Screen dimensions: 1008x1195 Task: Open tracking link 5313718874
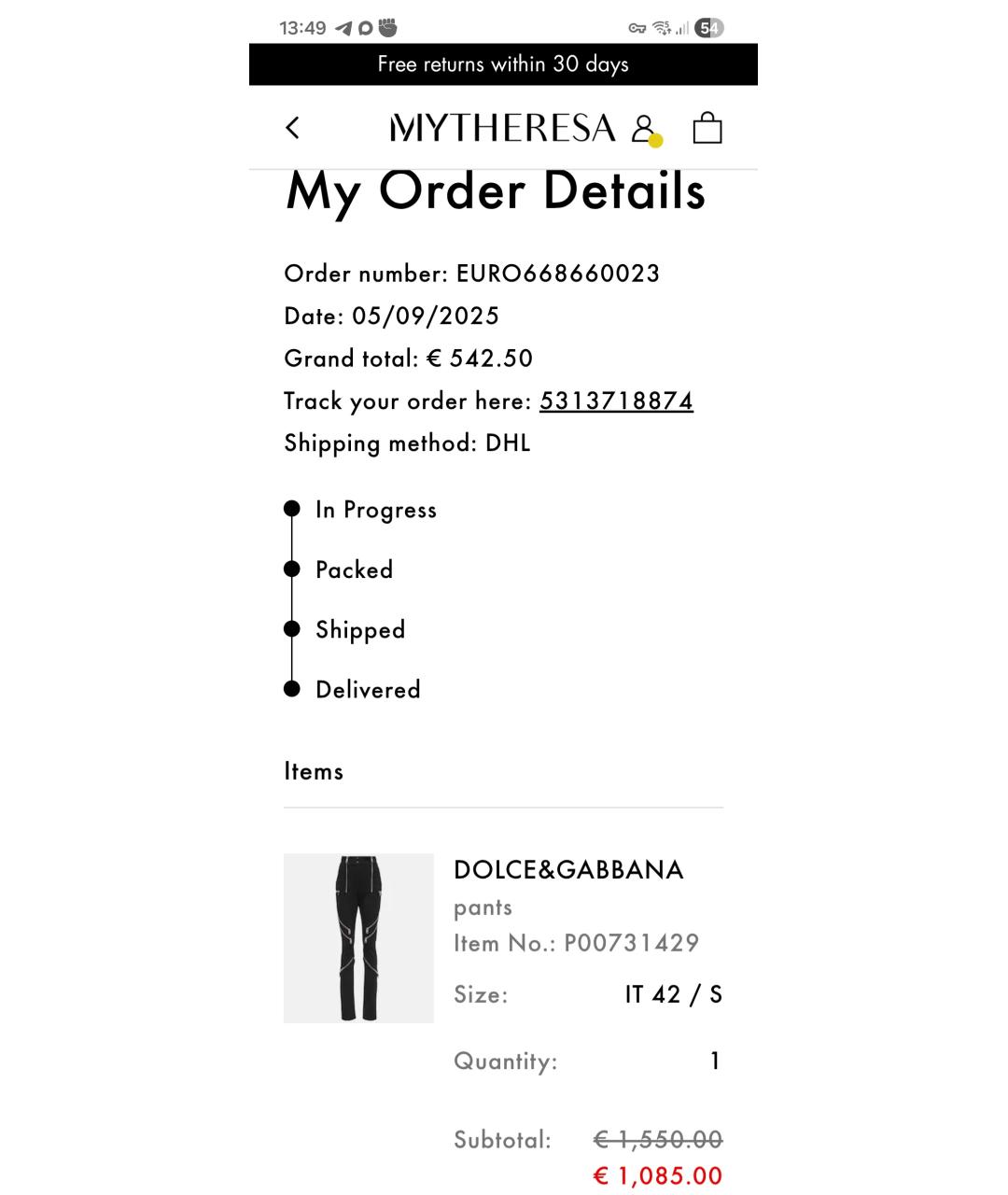click(x=616, y=401)
